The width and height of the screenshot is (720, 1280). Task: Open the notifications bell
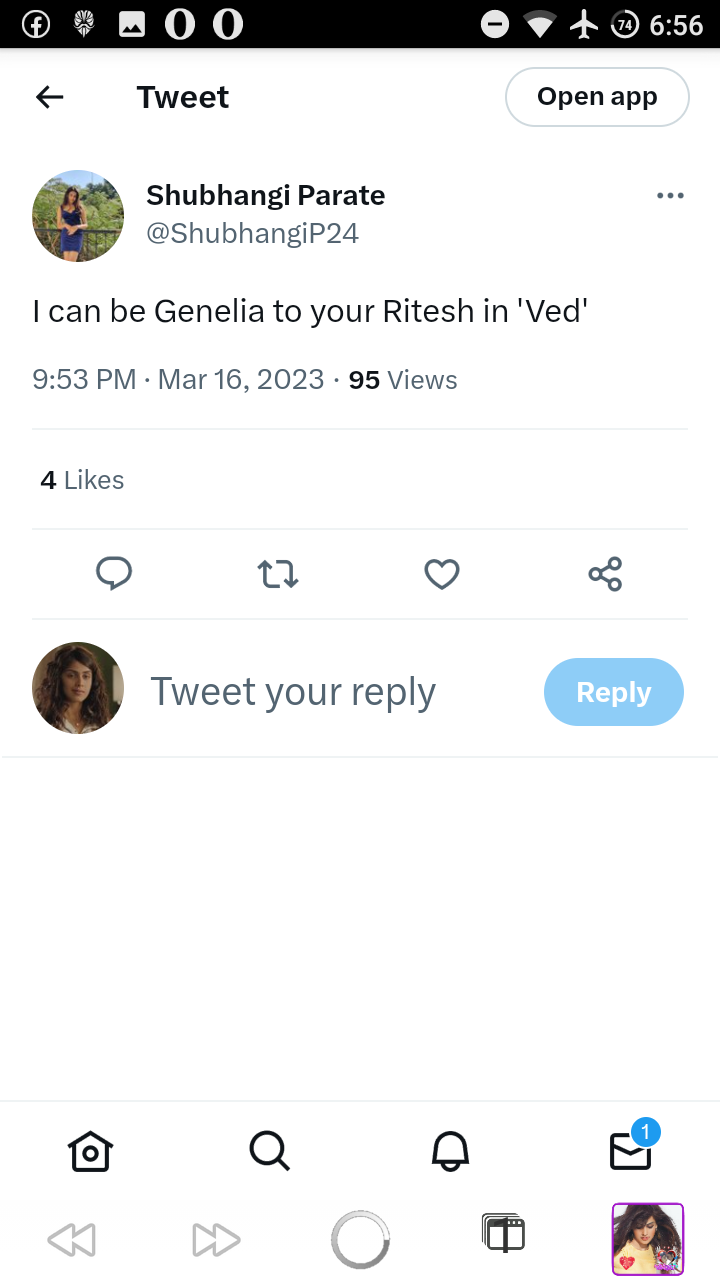[x=450, y=1151]
